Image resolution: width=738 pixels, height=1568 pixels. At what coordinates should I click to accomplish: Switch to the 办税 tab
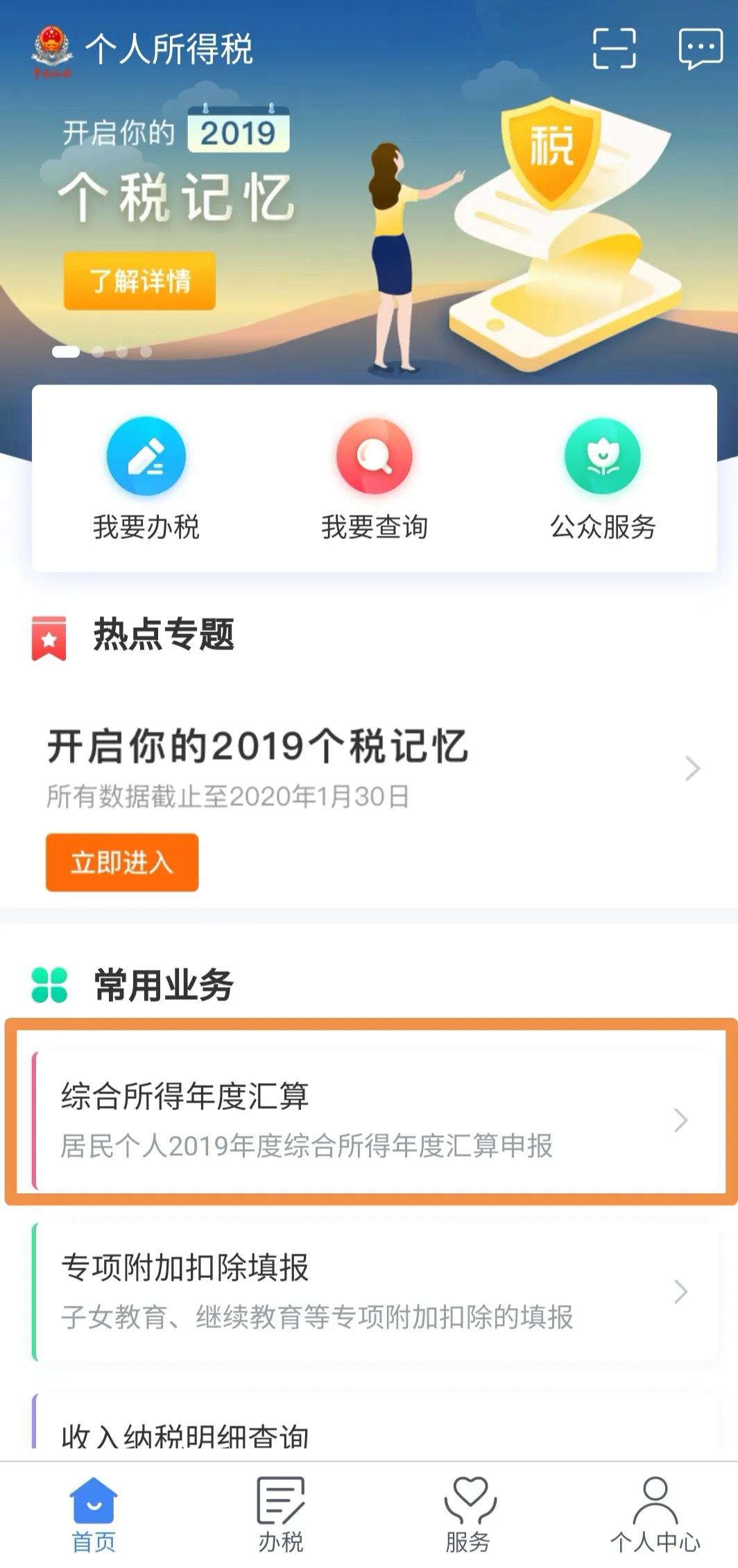[x=281, y=1515]
